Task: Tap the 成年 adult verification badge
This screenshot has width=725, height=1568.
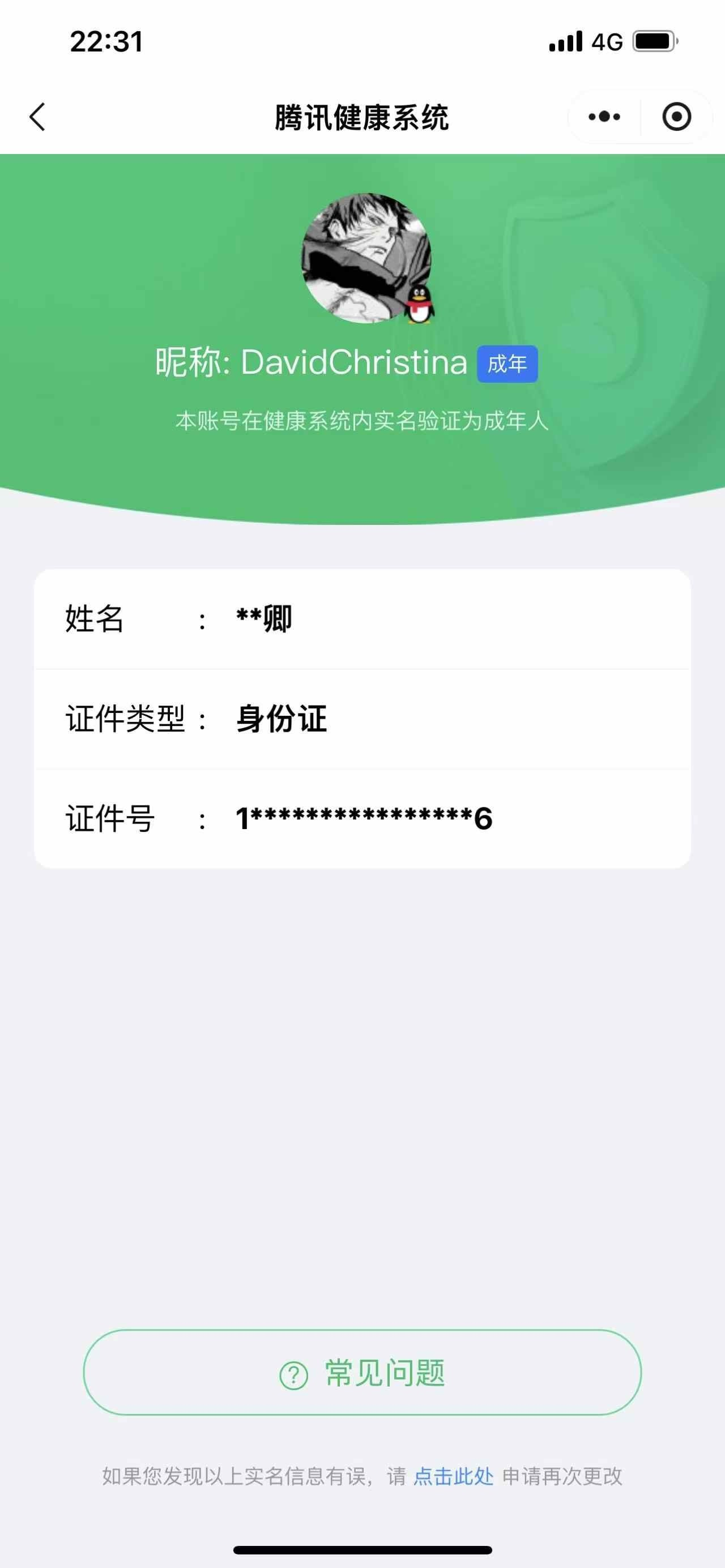Action: (507, 365)
